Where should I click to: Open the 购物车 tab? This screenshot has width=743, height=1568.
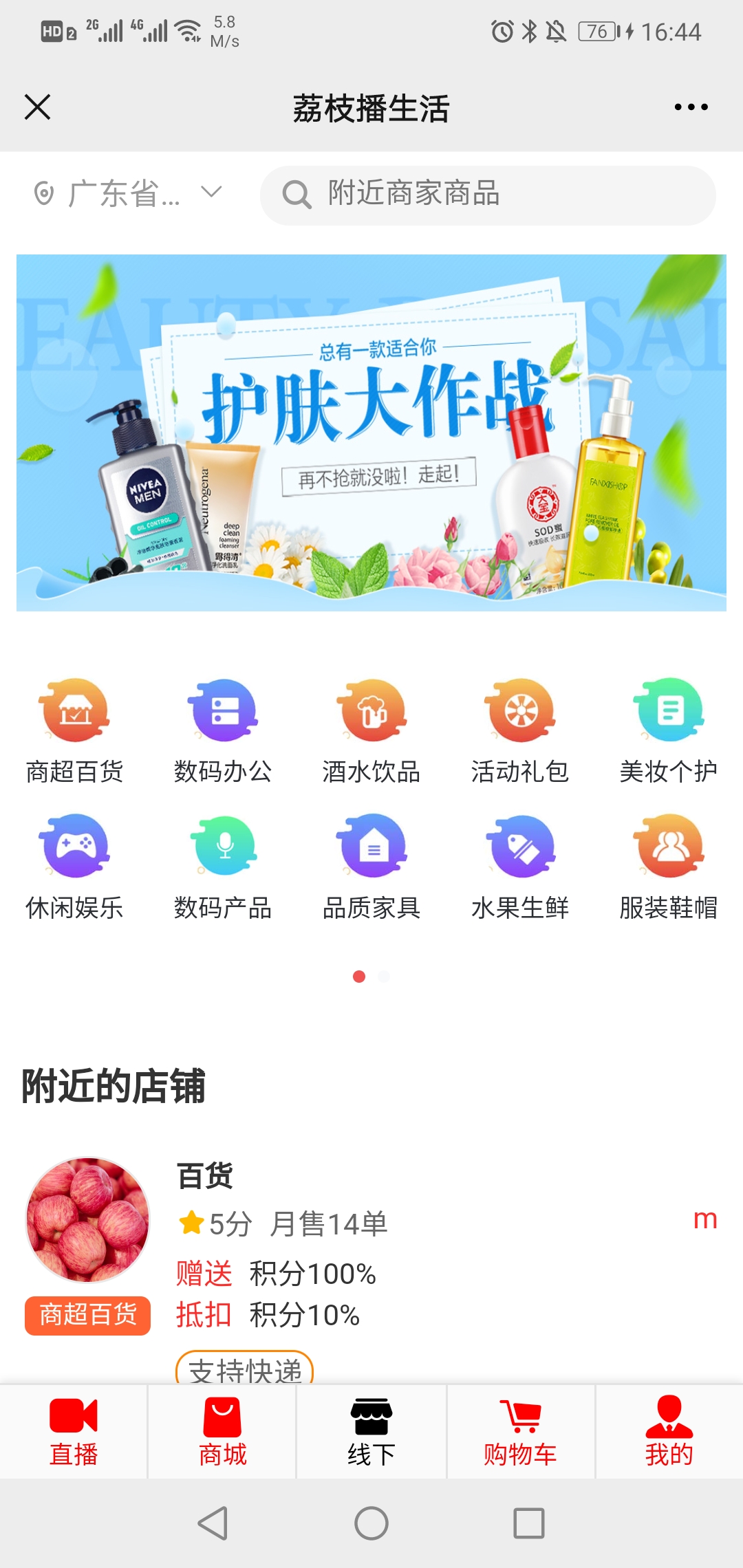pyautogui.click(x=520, y=1432)
